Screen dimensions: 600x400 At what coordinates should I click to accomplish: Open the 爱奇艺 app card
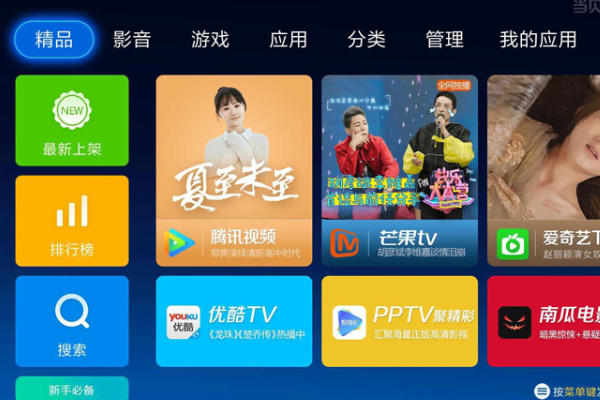[x=545, y=170]
